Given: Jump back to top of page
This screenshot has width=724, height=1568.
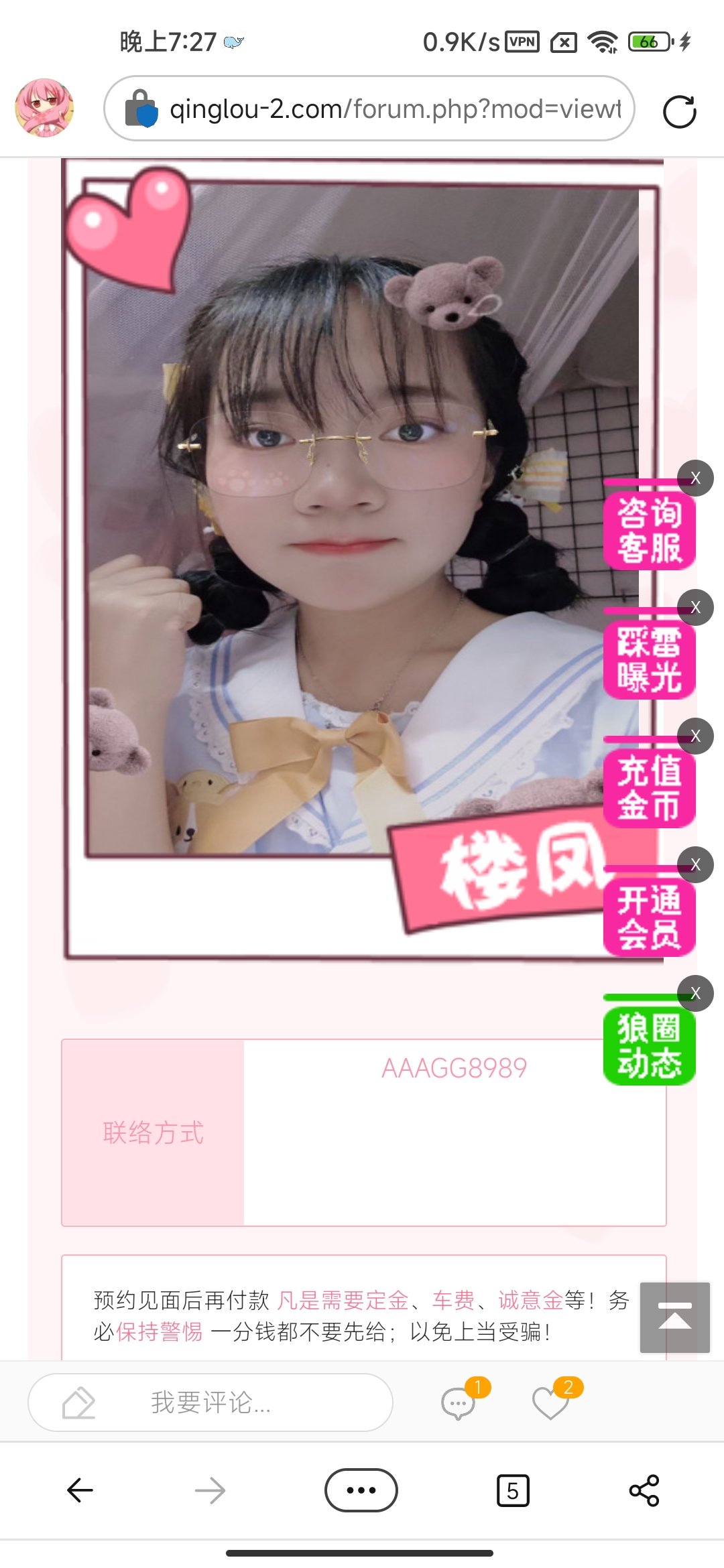Looking at the screenshot, I should (x=674, y=1317).
